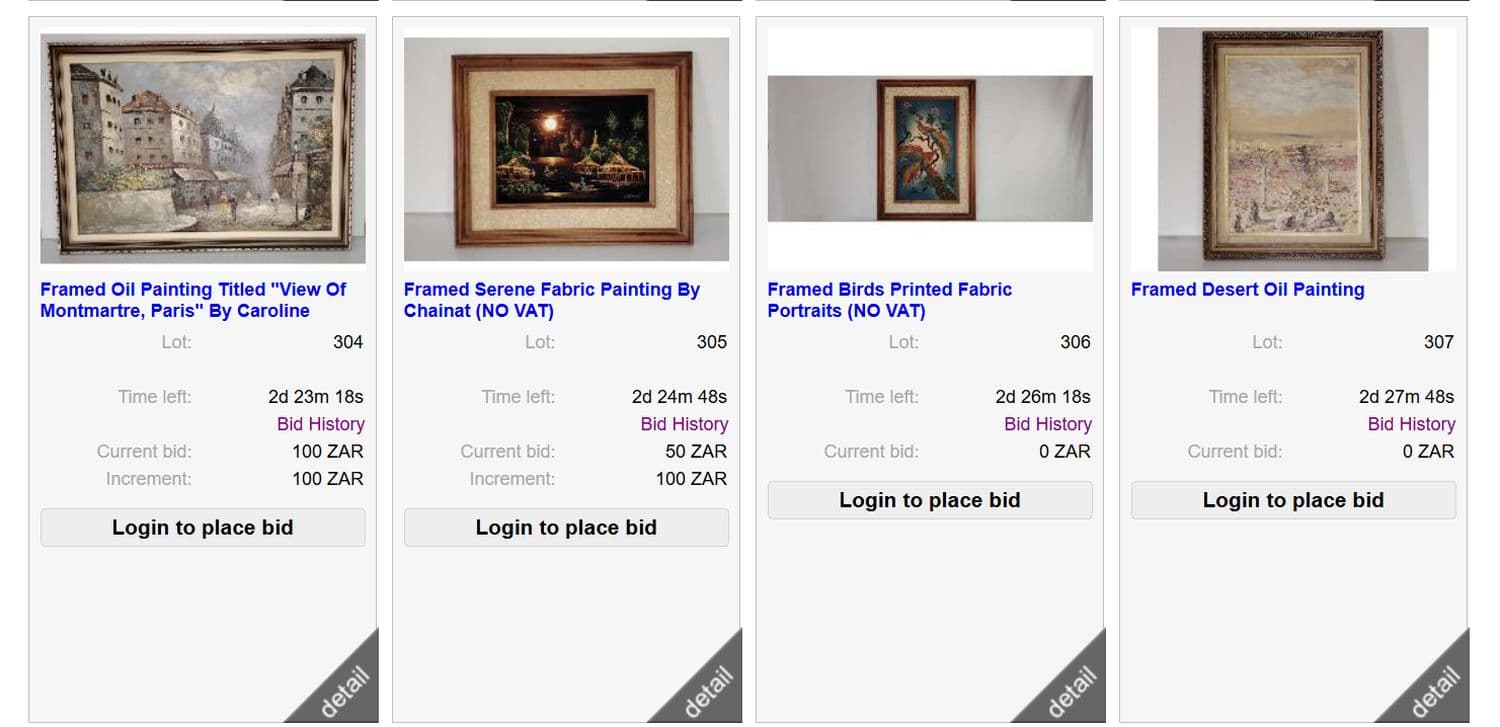
Task: Open the Serene Fabric Painting By Chainat link
Action: [x=551, y=300]
